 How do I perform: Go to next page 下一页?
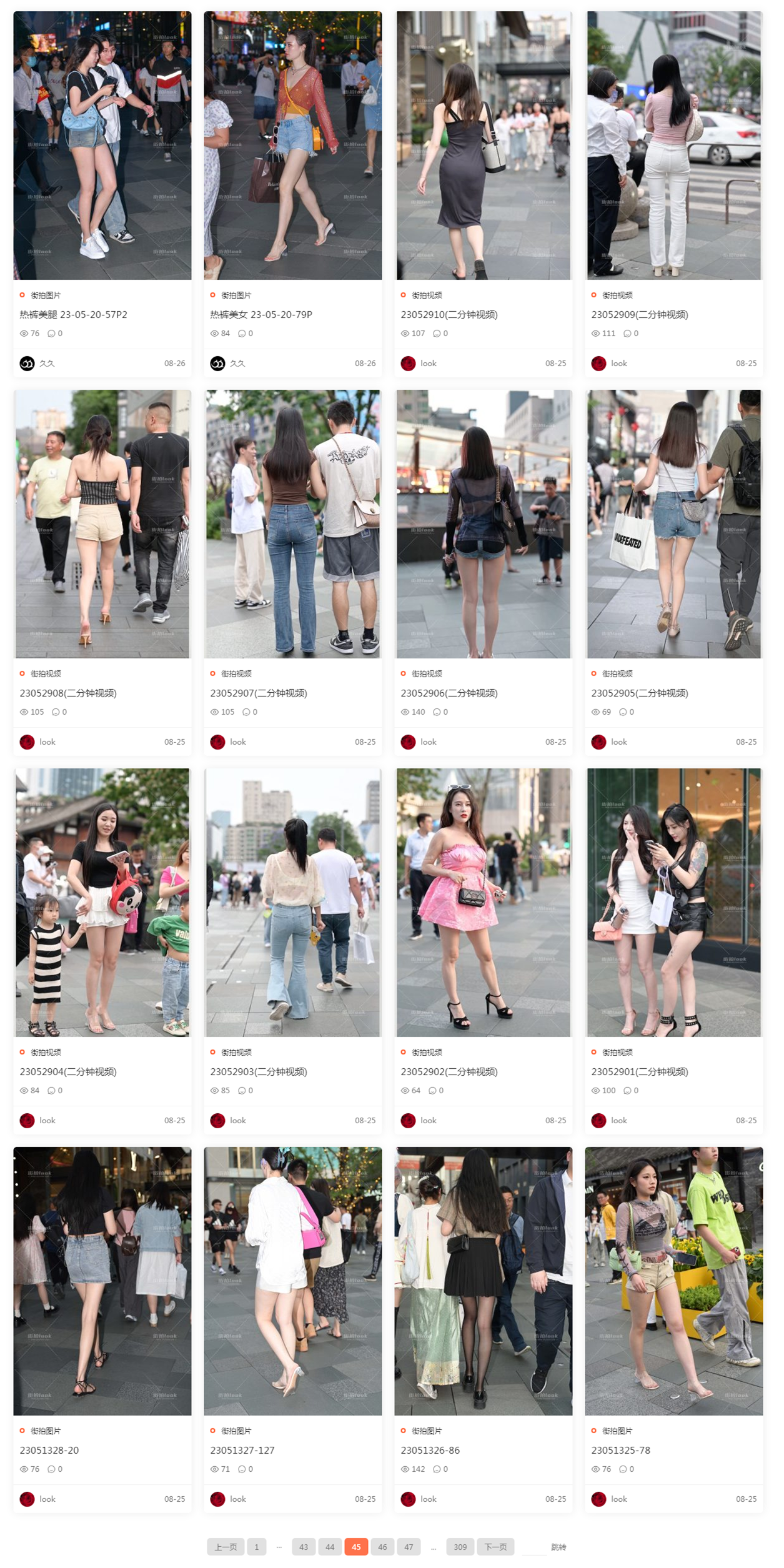(495, 1547)
